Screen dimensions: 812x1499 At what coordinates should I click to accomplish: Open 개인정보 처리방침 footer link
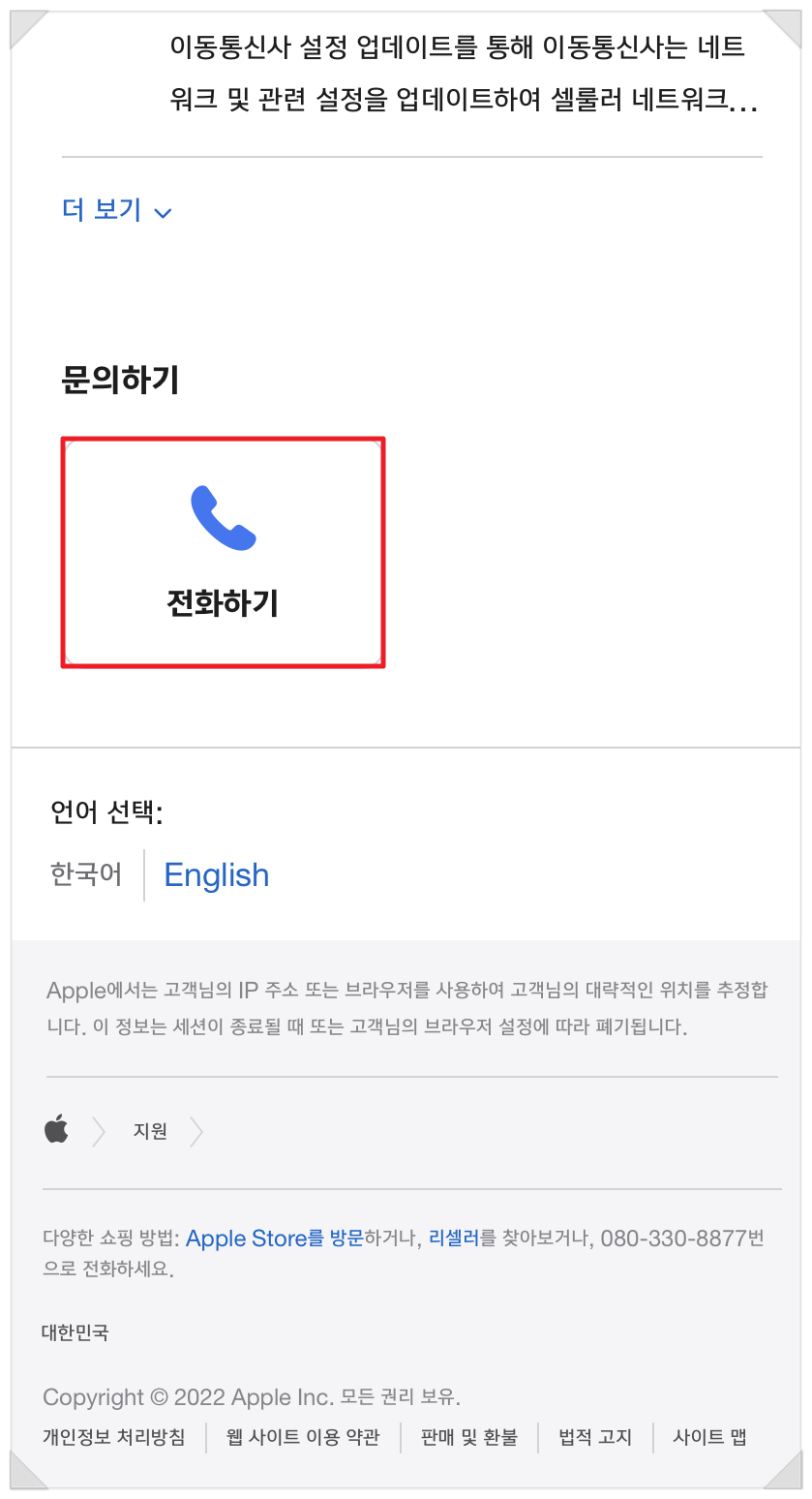click(x=113, y=1437)
